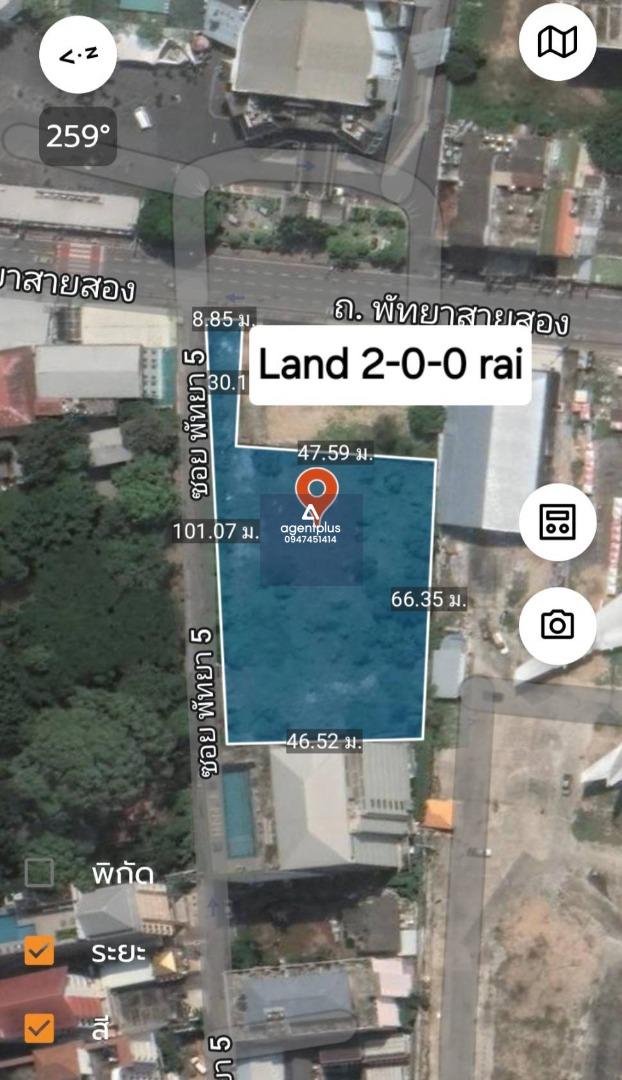Open the map layers button

tap(557, 42)
